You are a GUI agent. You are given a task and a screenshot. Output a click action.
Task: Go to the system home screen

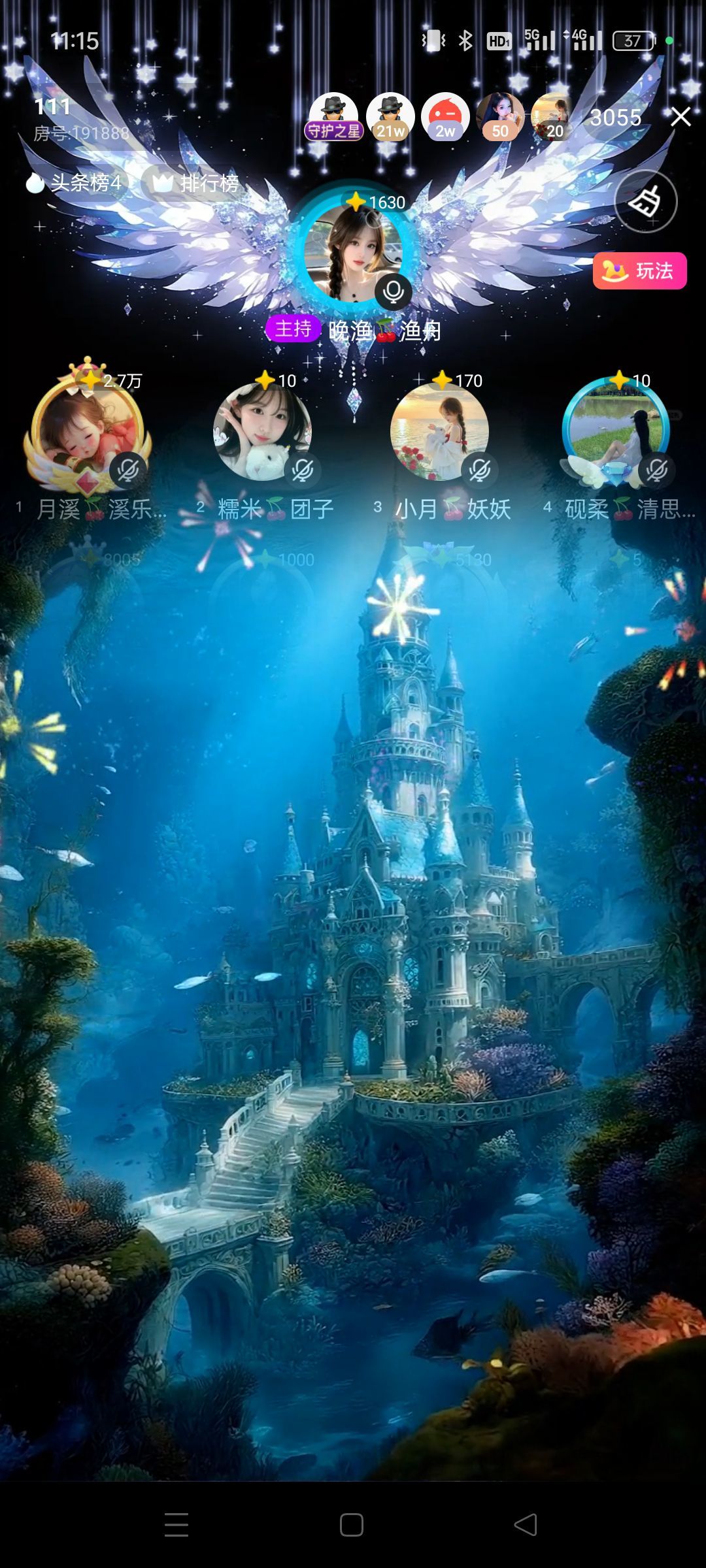point(352,1524)
